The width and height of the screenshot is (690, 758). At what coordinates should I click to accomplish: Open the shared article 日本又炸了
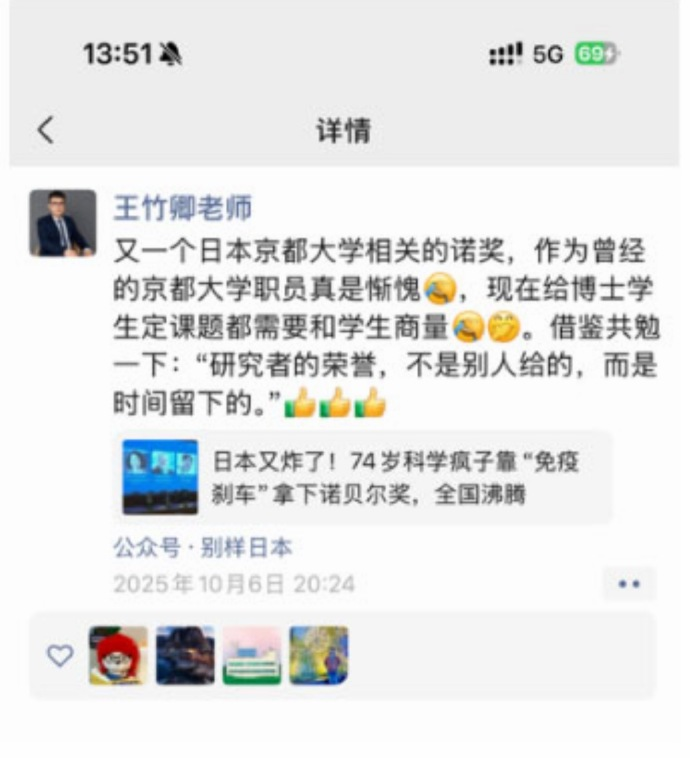point(365,477)
